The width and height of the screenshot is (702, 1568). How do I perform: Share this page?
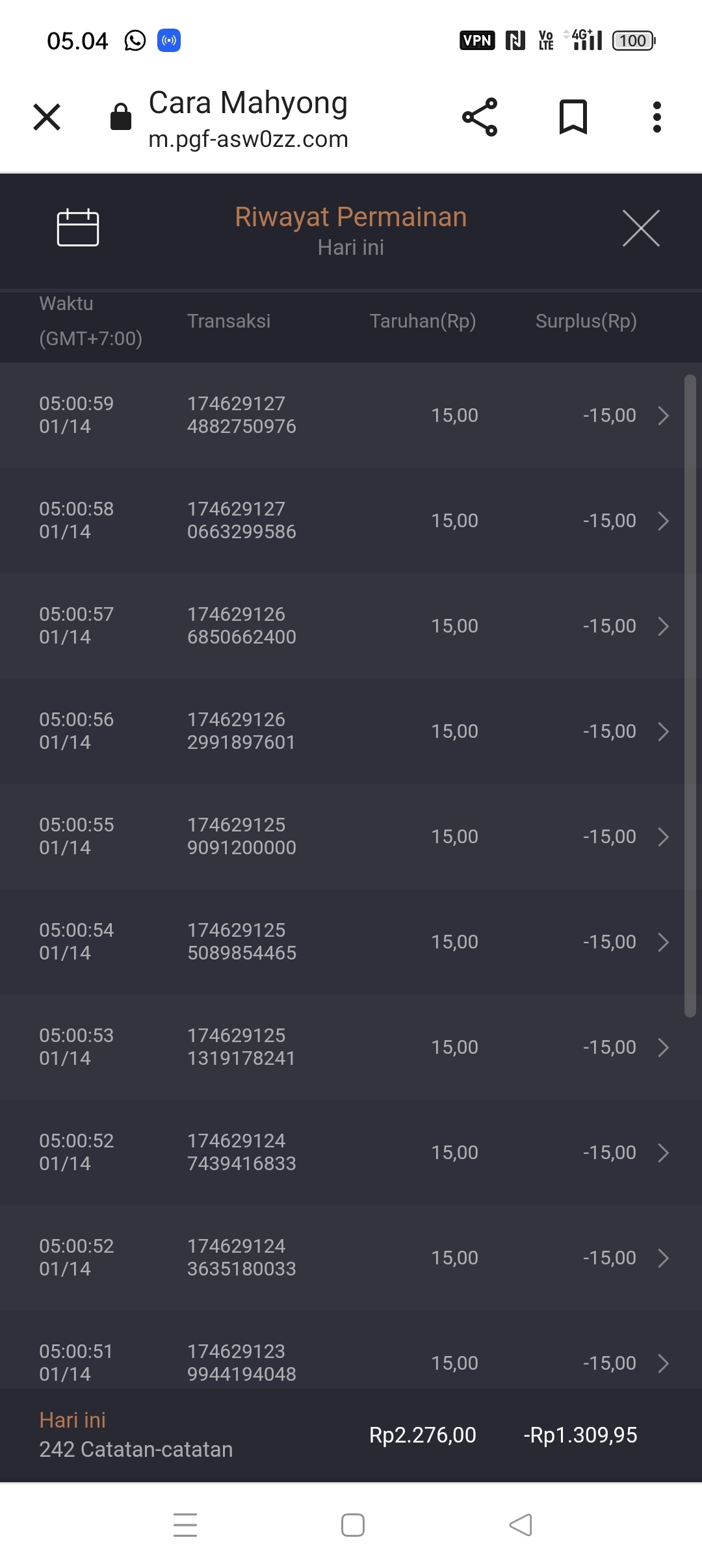(x=480, y=118)
